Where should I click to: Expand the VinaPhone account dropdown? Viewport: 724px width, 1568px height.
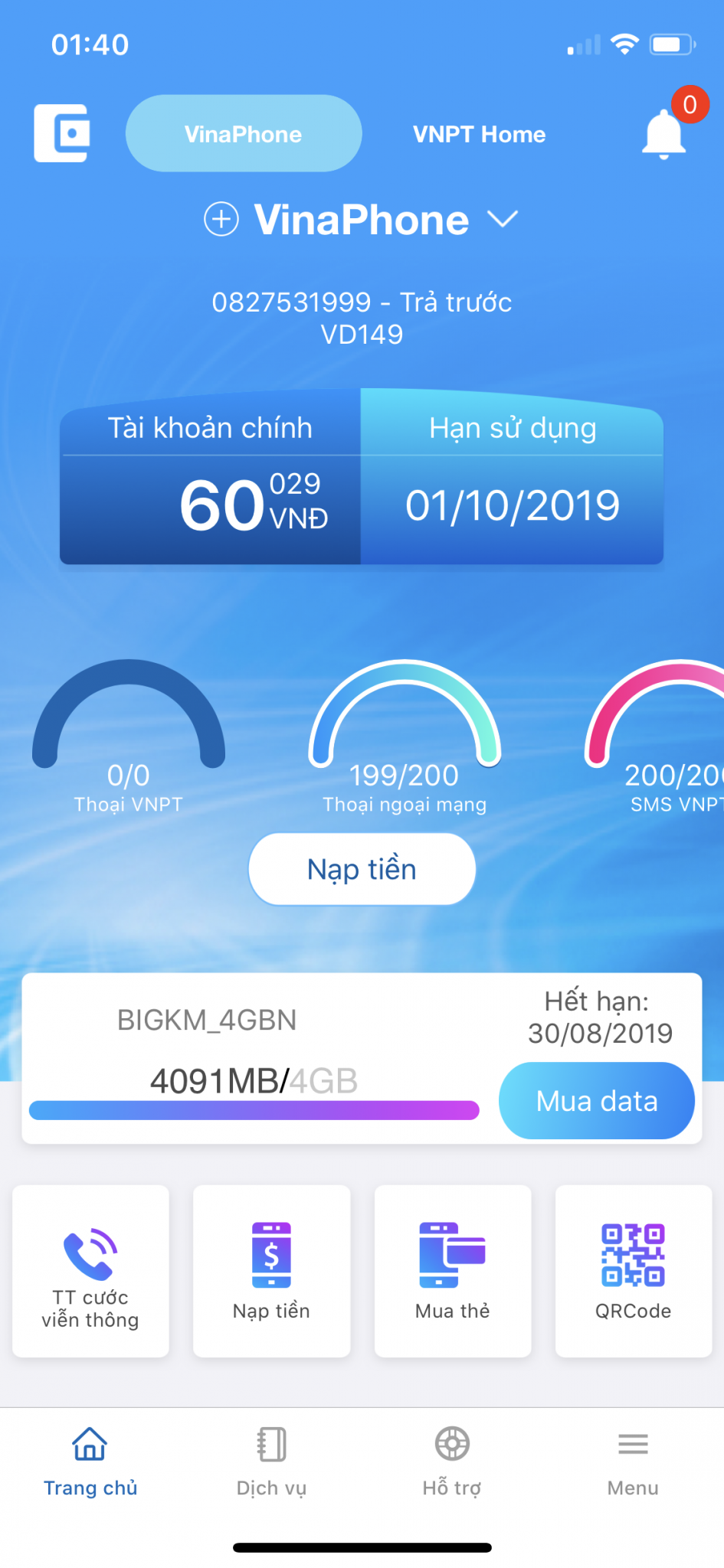(503, 220)
